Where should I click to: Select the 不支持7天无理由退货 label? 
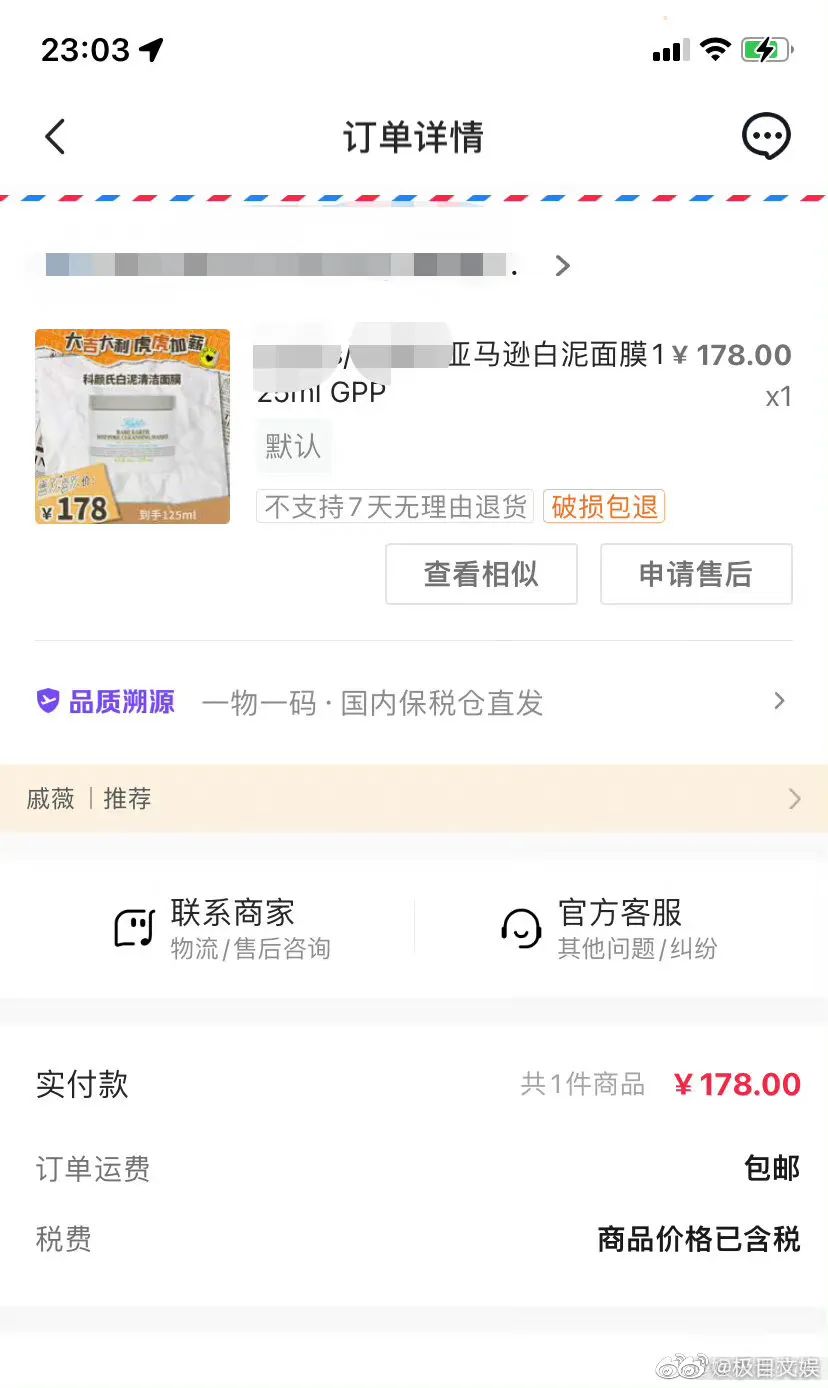(x=394, y=507)
